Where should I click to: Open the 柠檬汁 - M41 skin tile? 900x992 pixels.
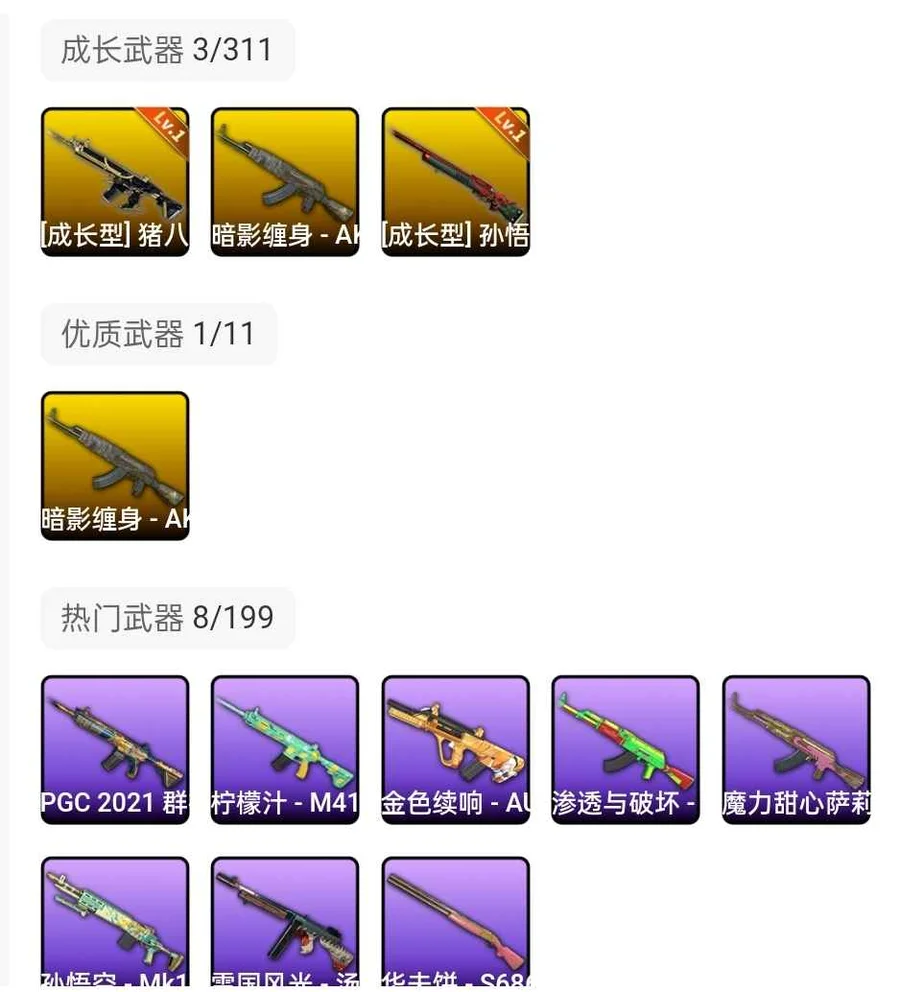[x=285, y=749]
